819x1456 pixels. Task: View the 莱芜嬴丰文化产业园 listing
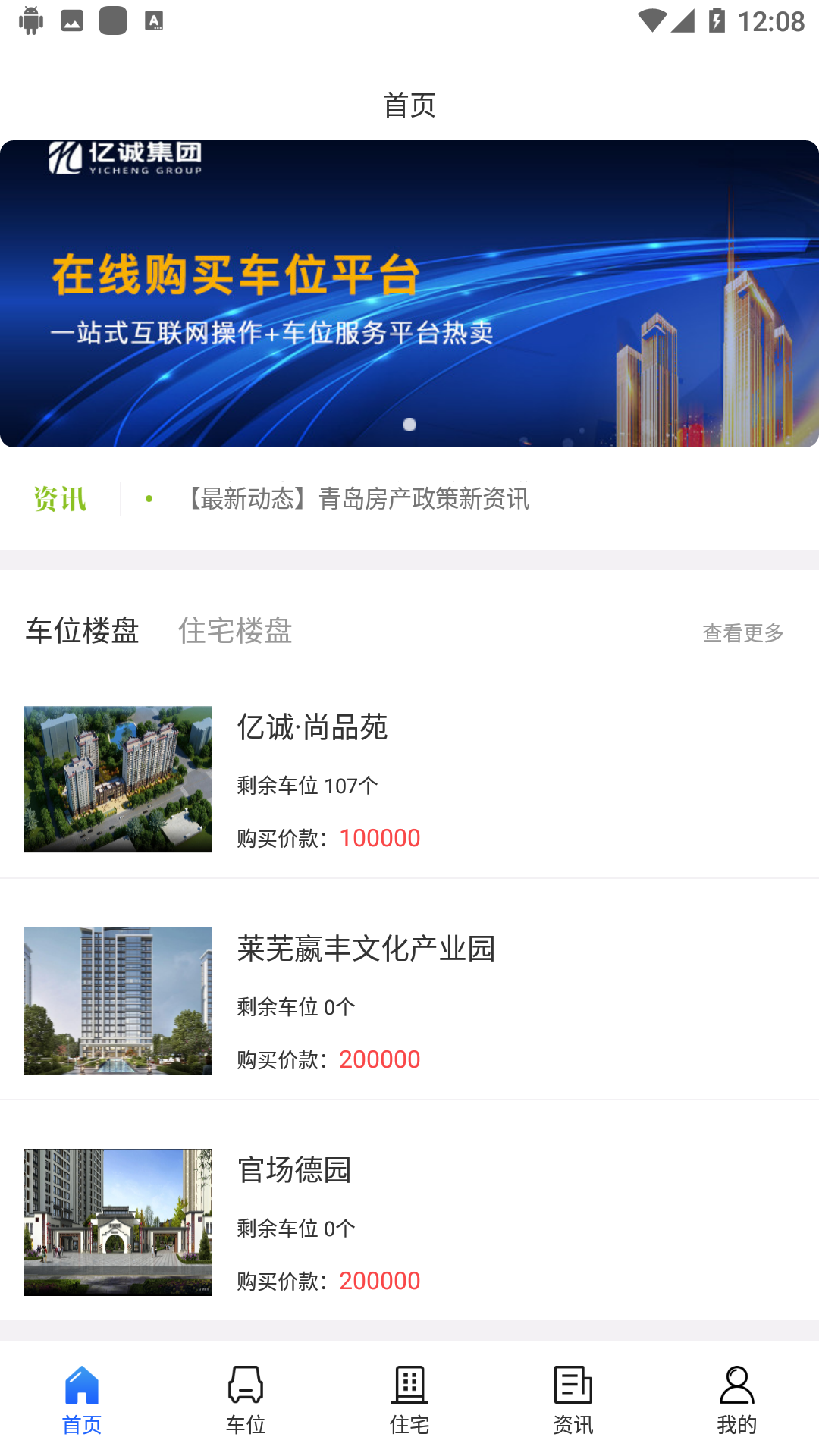tap(409, 1001)
